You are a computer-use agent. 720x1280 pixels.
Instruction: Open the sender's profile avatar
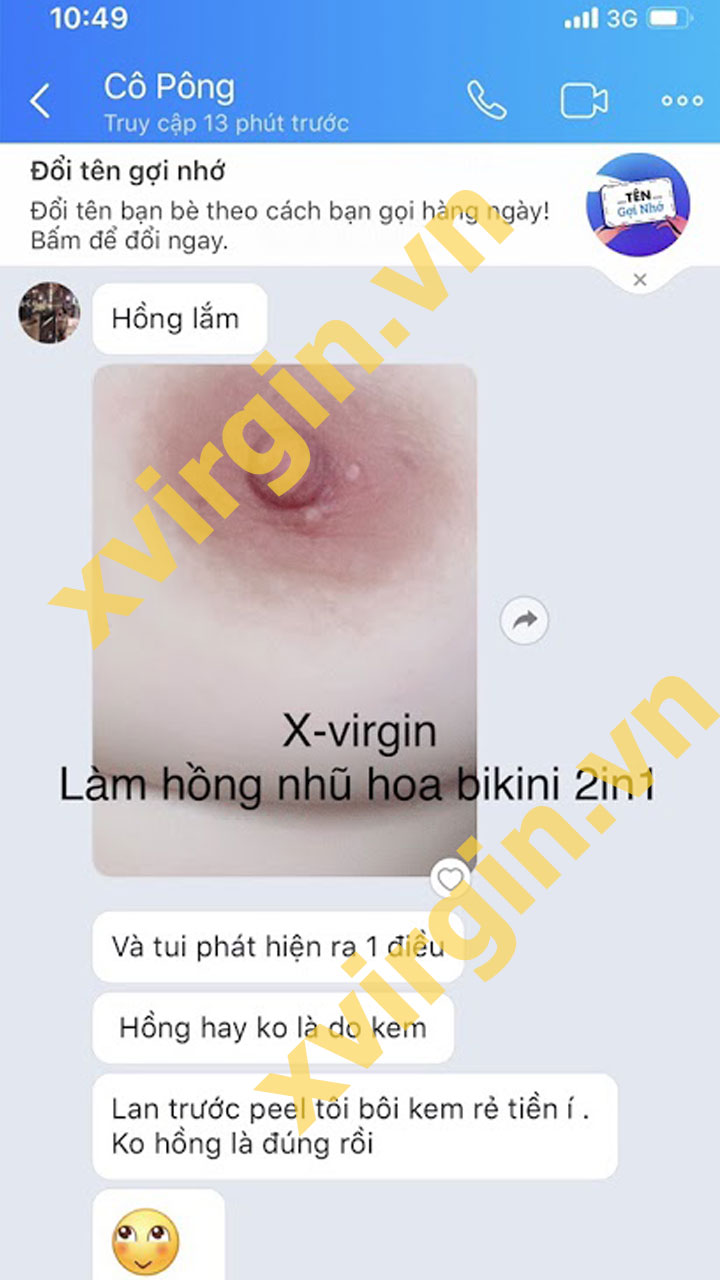[49, 313]
